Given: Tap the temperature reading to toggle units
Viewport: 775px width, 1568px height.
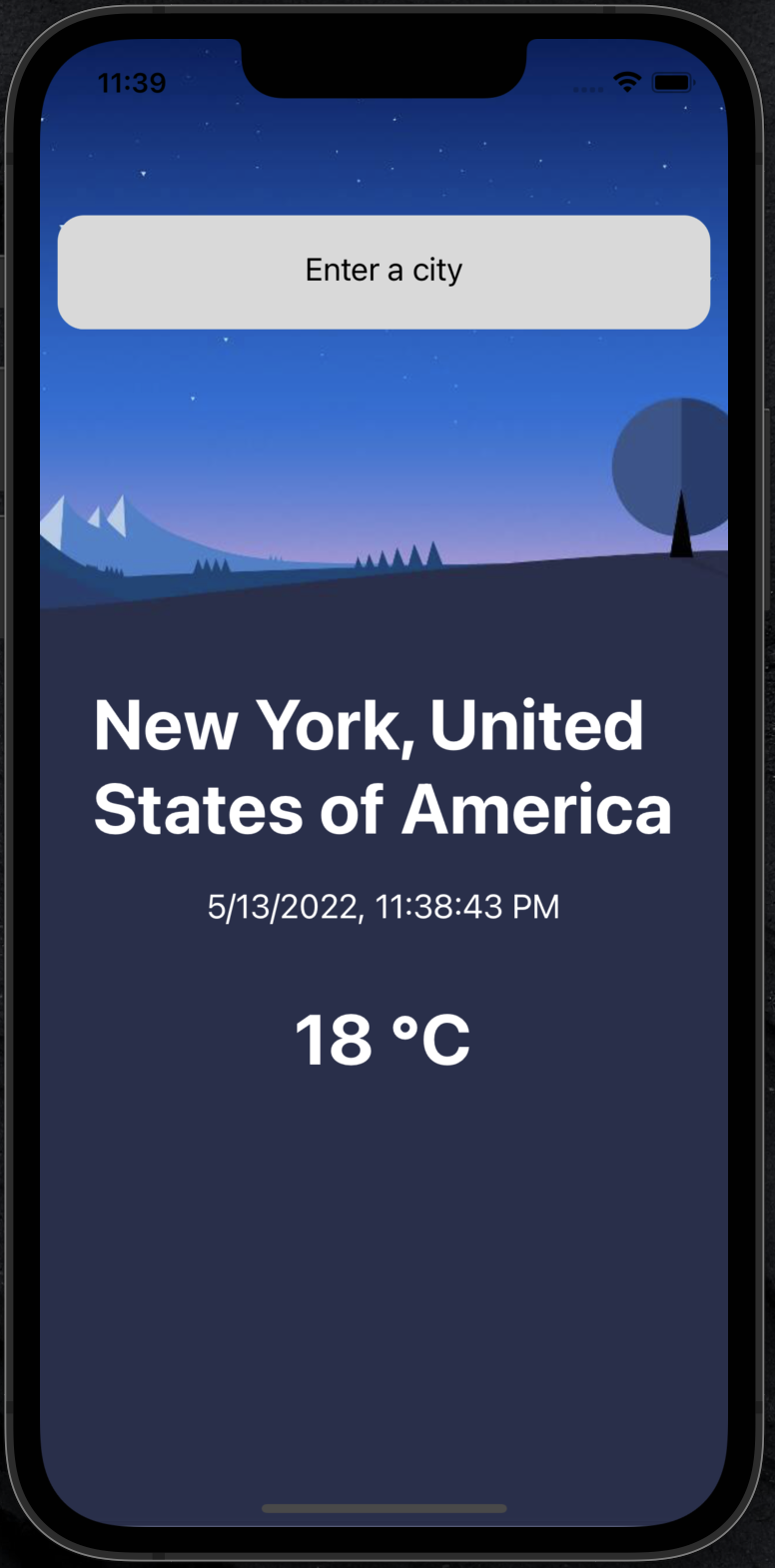Looking at the screenshot, I should pos(384,1039).
